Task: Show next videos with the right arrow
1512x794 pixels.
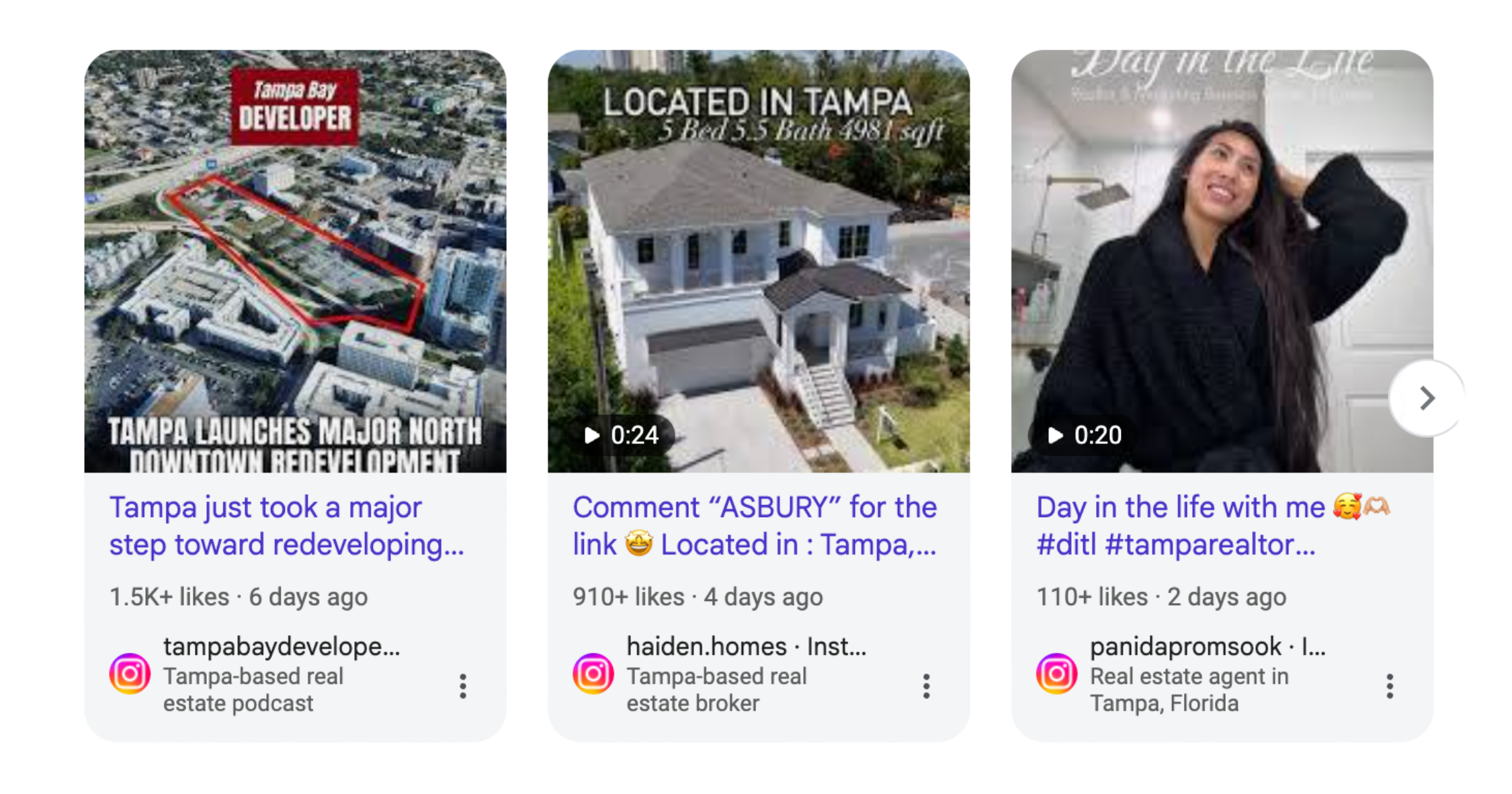Action: pos(1427,398)
